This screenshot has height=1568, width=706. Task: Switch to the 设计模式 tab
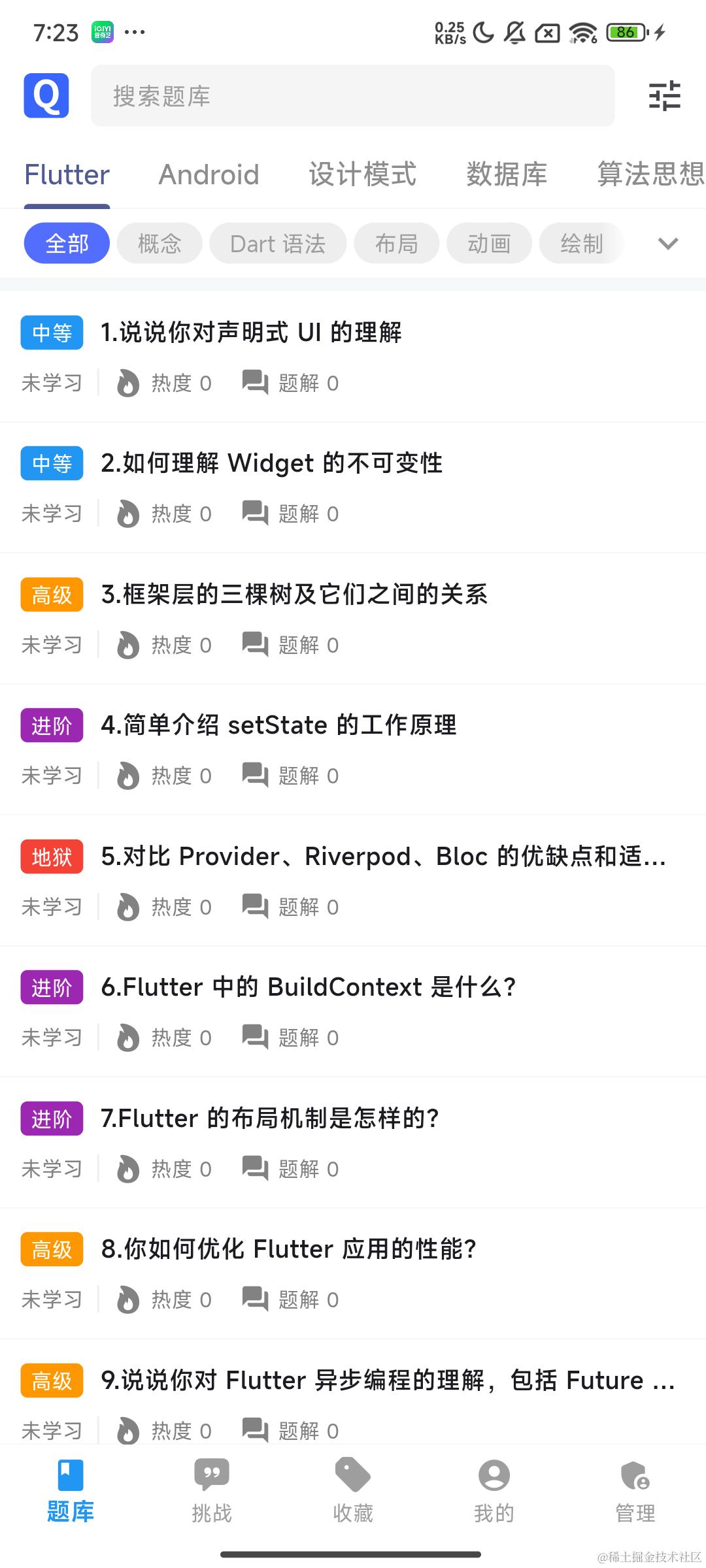click(x=362, y=175)
